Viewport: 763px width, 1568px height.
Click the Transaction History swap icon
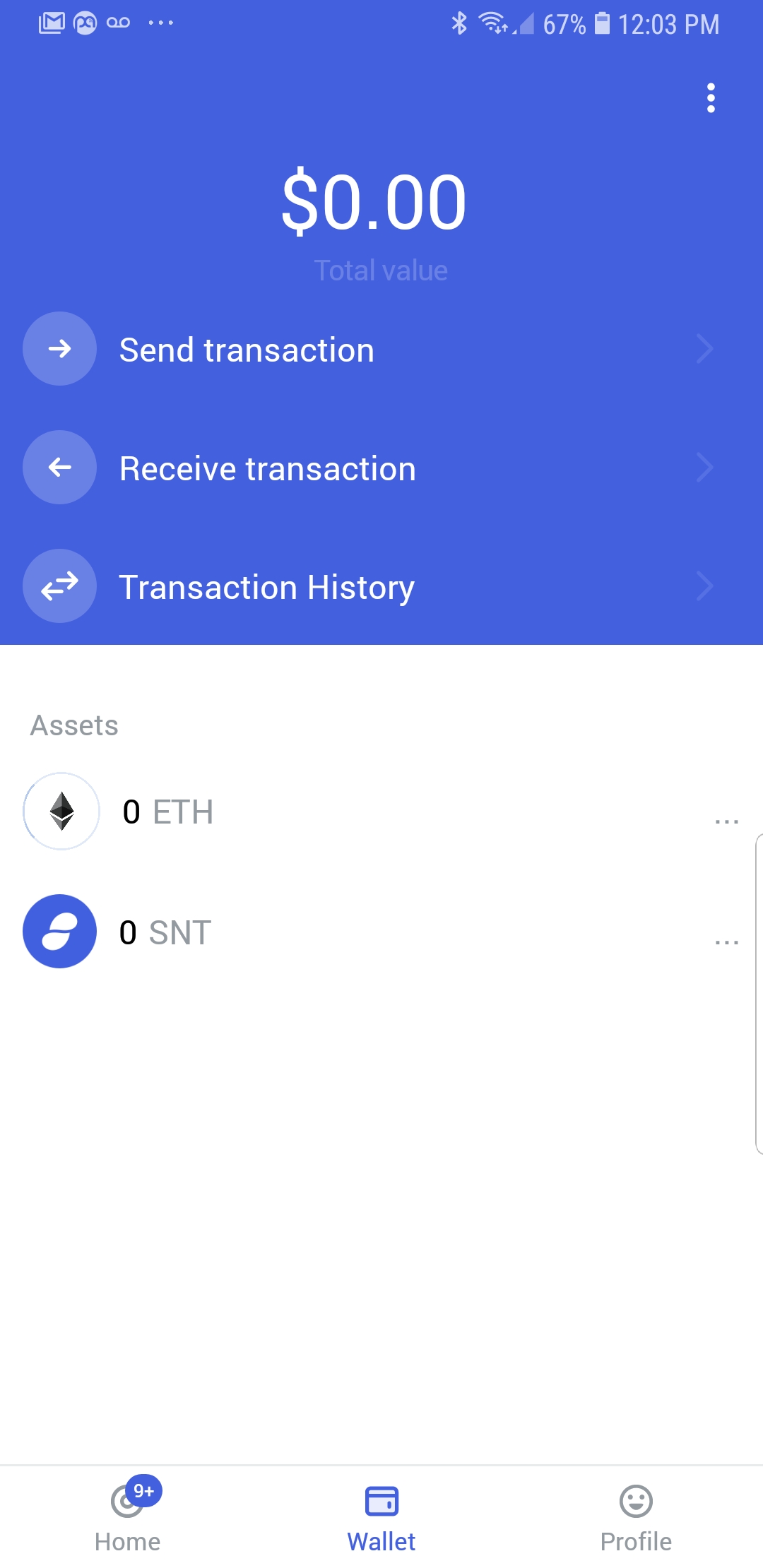point(59,586)
